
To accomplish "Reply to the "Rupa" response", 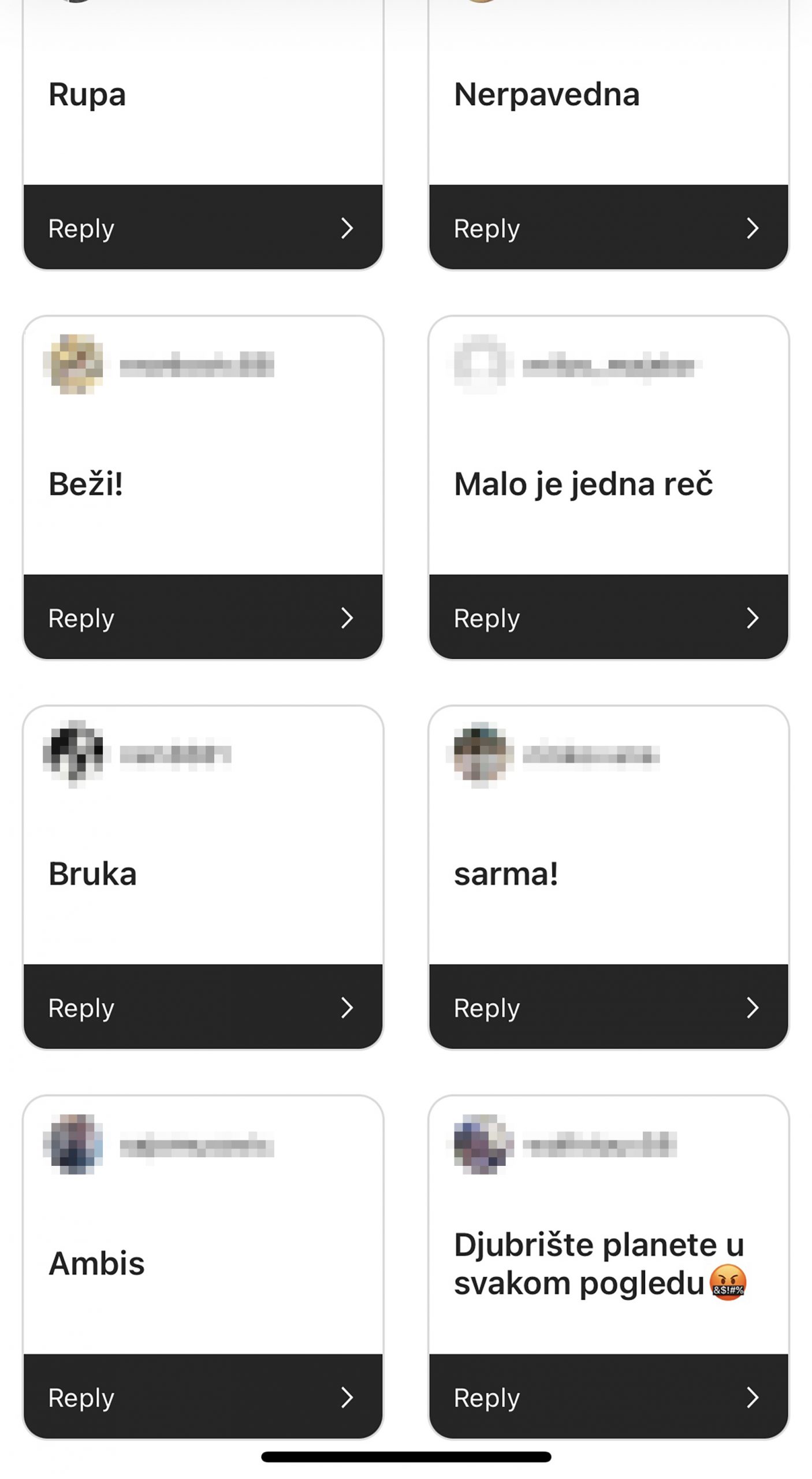I will [203, 228].
